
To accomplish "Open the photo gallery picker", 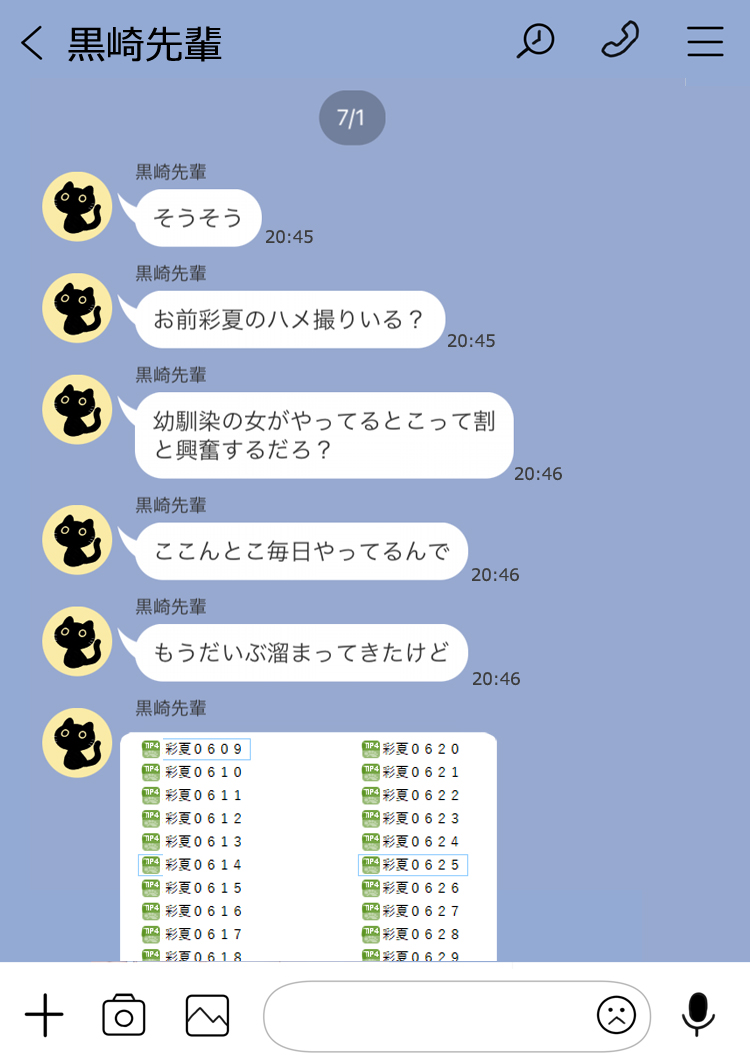I will [207, 1016].
